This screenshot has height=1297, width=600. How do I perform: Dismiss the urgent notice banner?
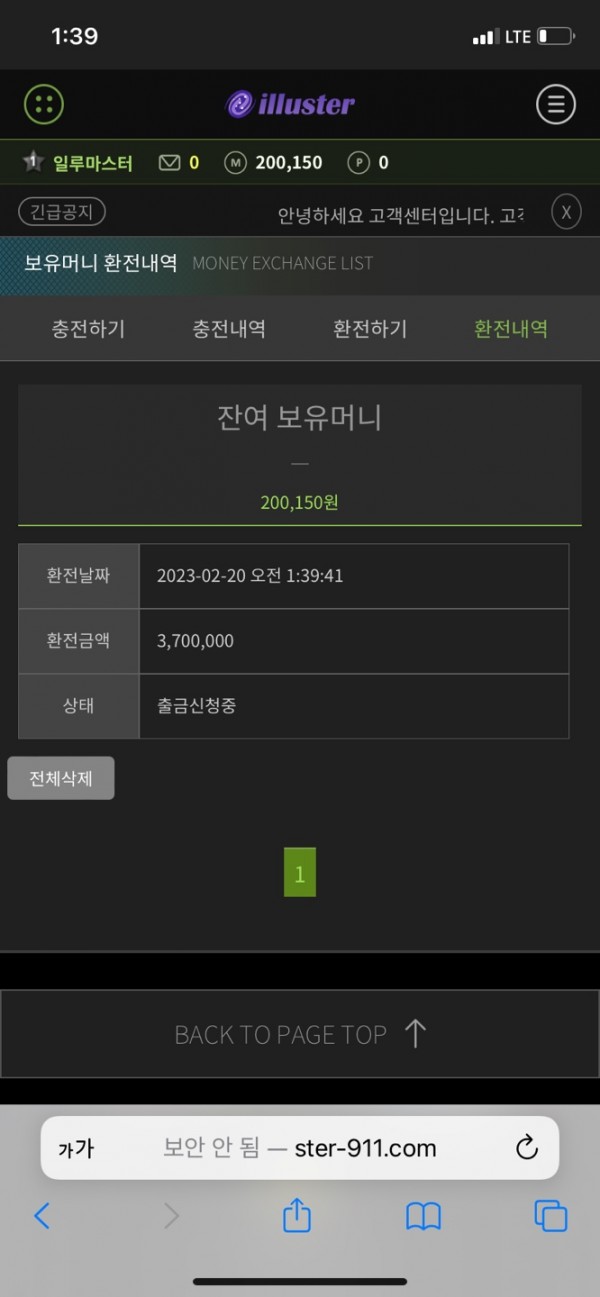(x=566, y=212)
